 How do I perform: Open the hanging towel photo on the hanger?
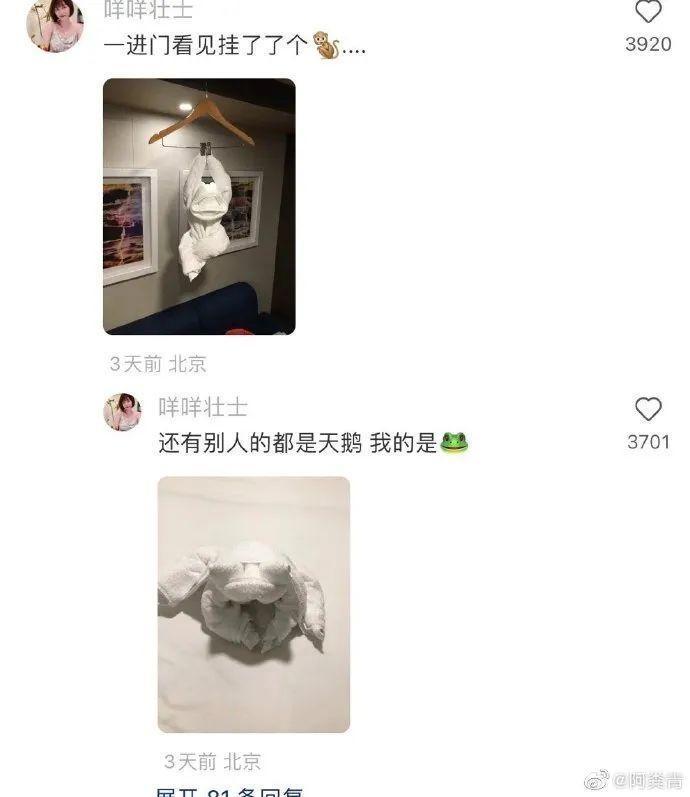click(199, 206)
